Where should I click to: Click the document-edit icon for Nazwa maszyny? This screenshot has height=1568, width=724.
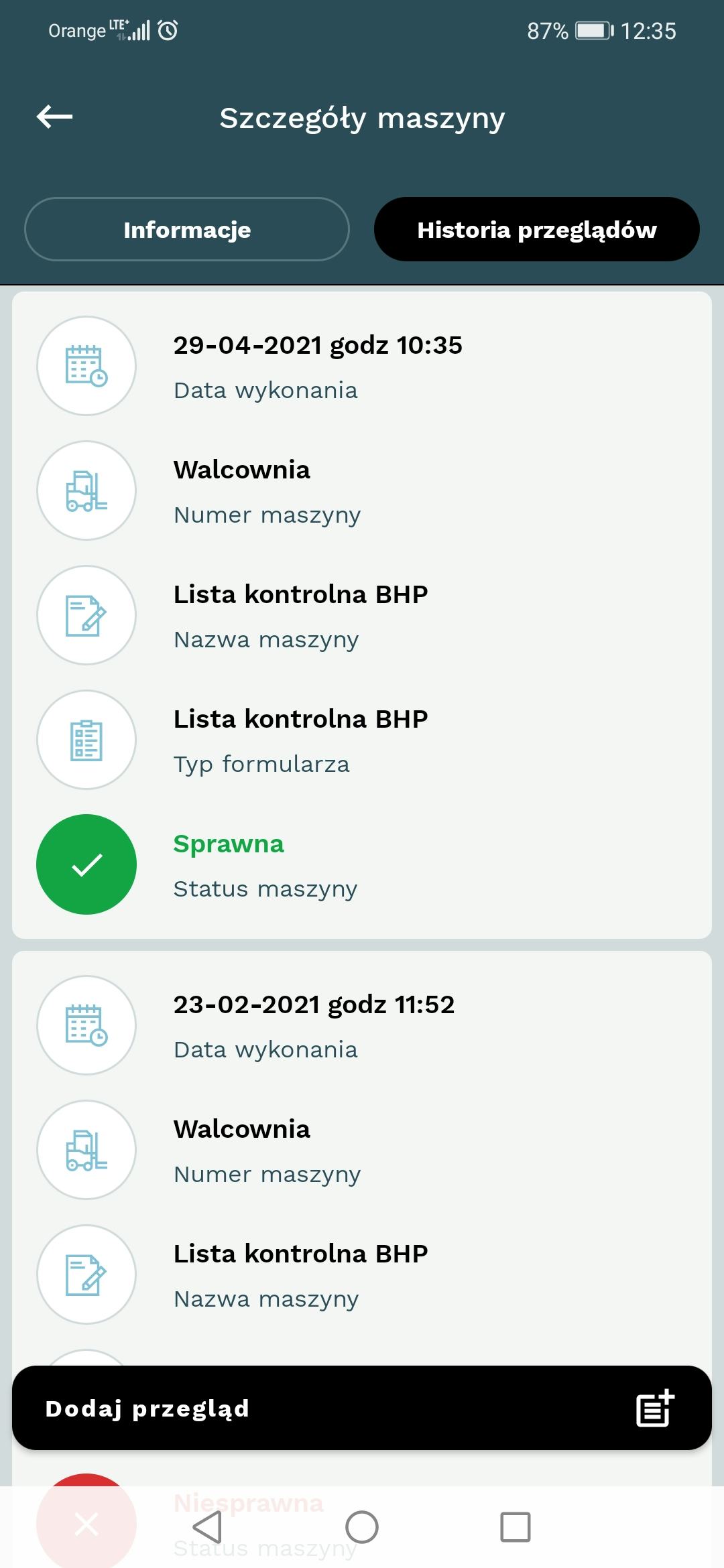86,615
